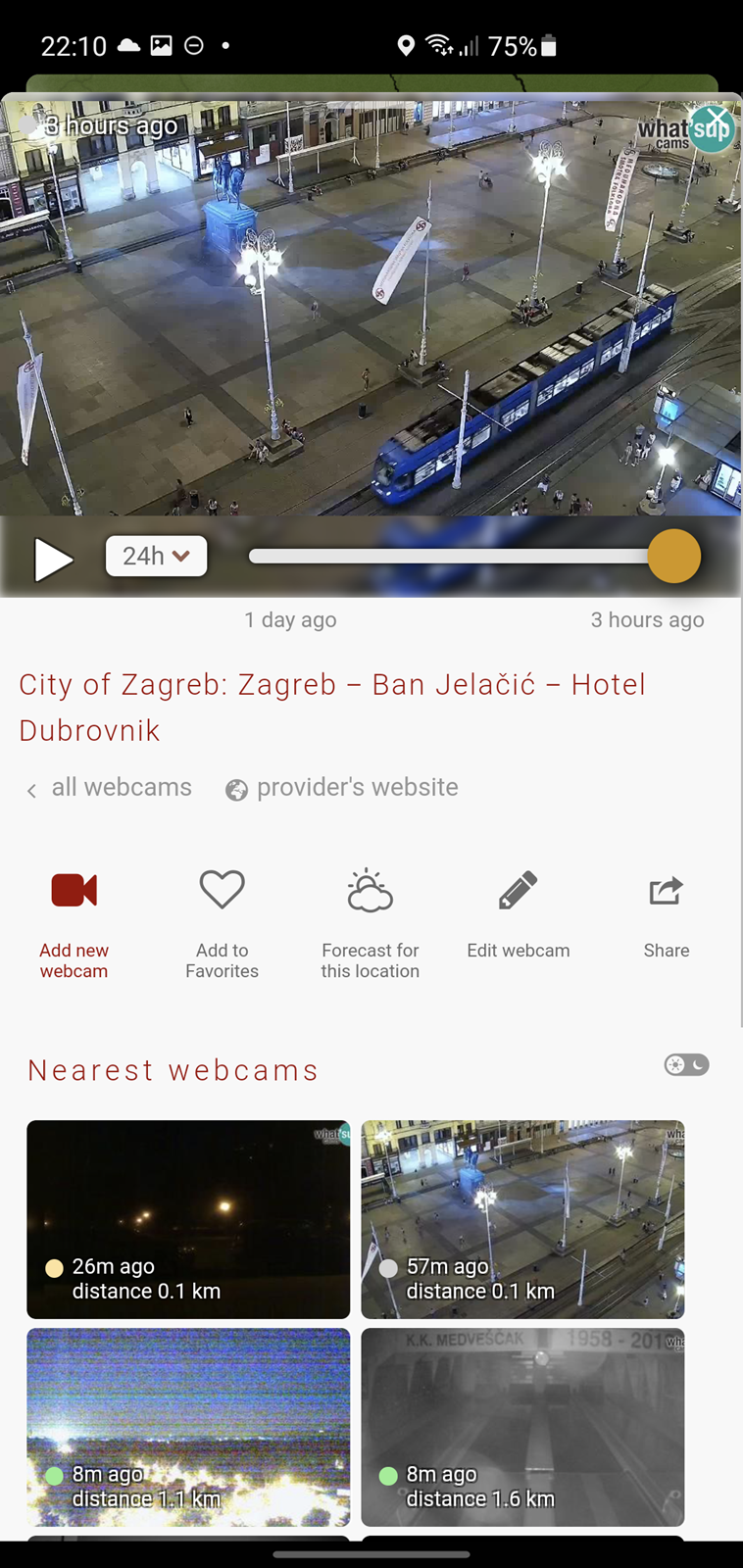Open the nearby webcam updated 57m ago

522,1219
